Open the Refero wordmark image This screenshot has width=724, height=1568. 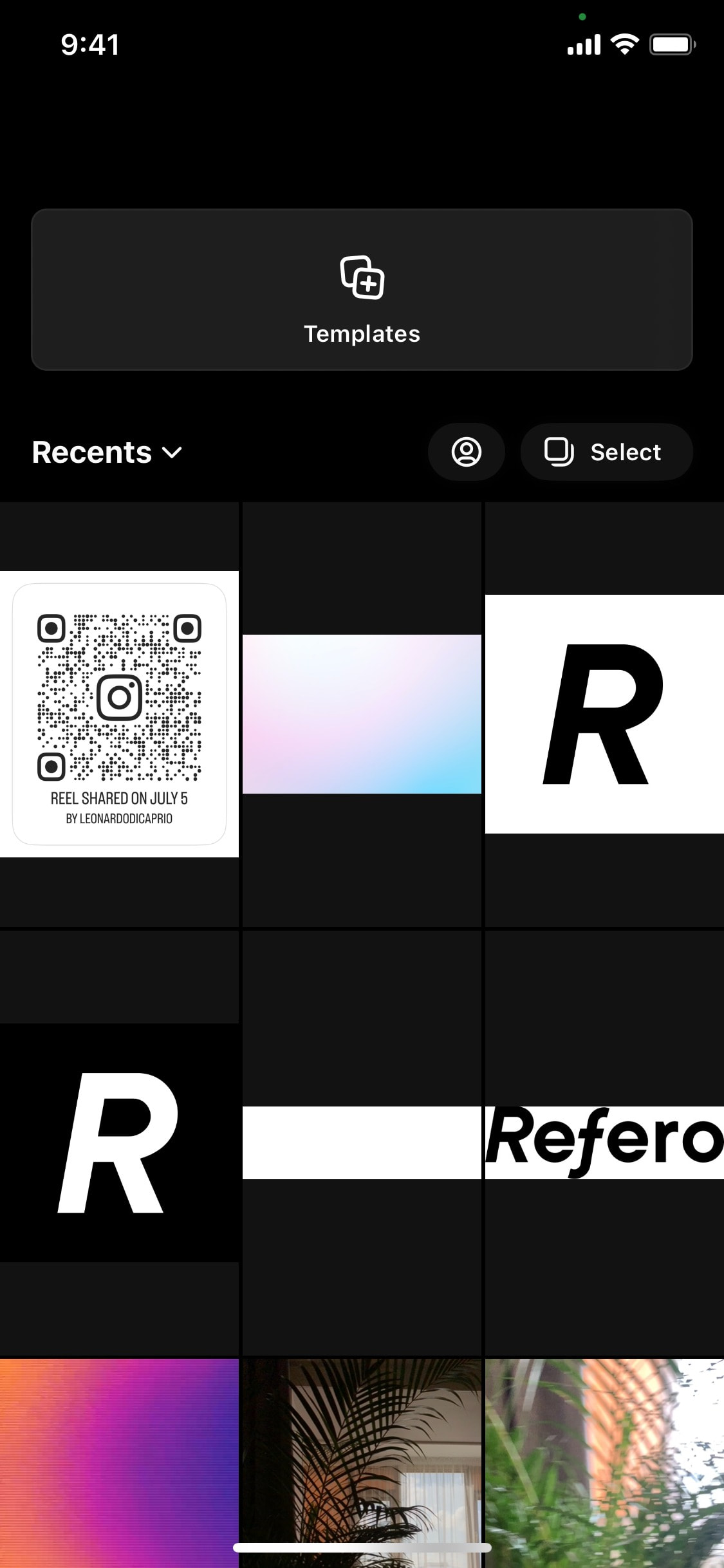[604, 1143]
